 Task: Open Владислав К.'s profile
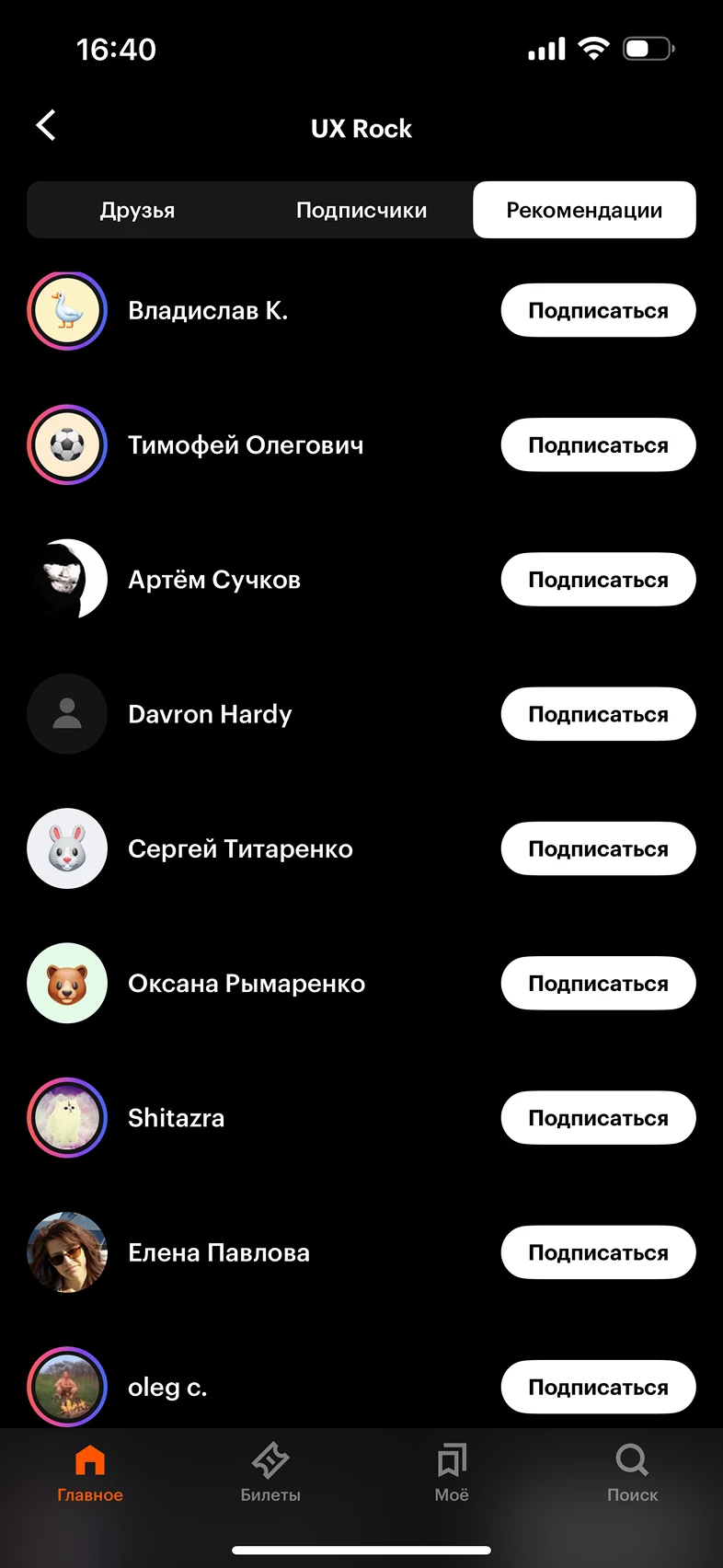point(208,311)
